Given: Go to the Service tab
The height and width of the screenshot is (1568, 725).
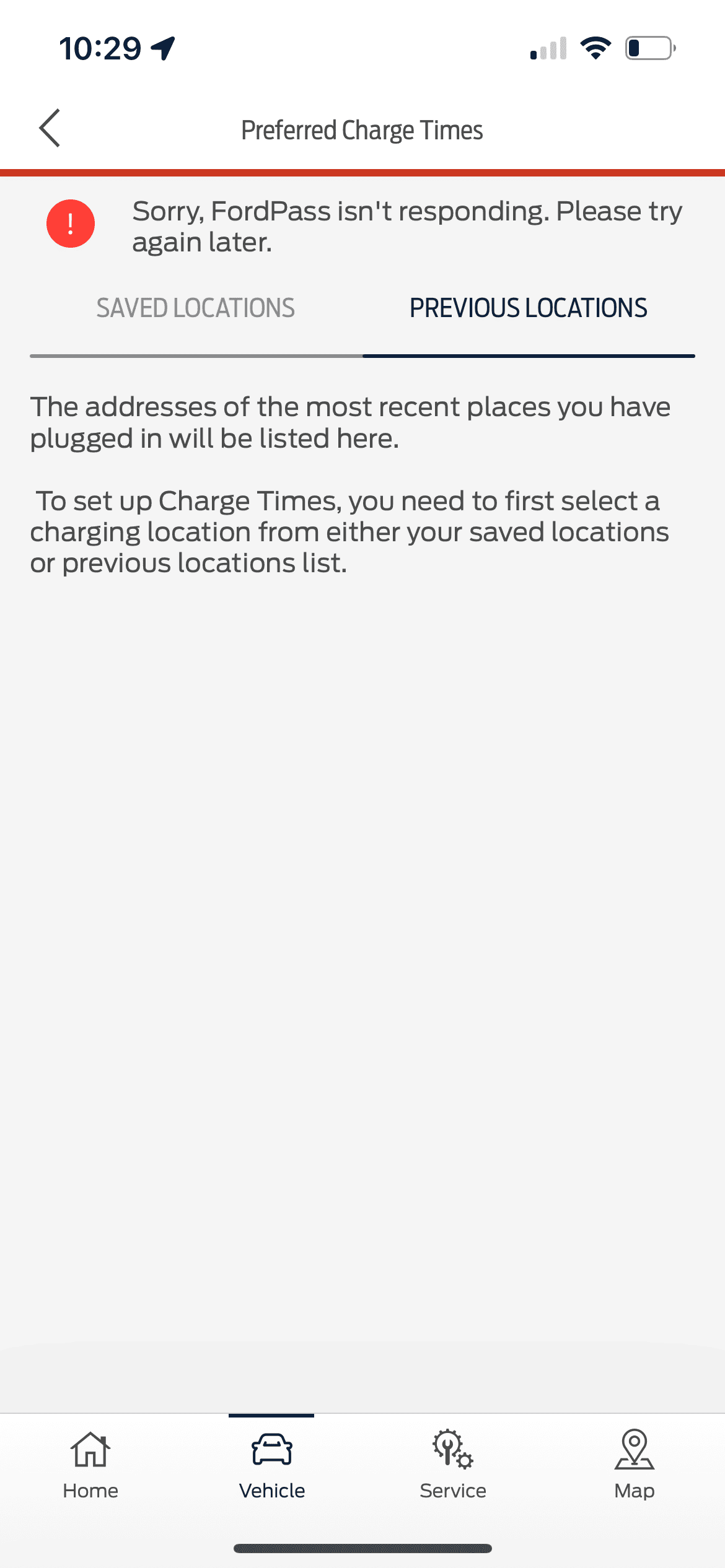Looking at the screenshot, I should coord(453,1464).
